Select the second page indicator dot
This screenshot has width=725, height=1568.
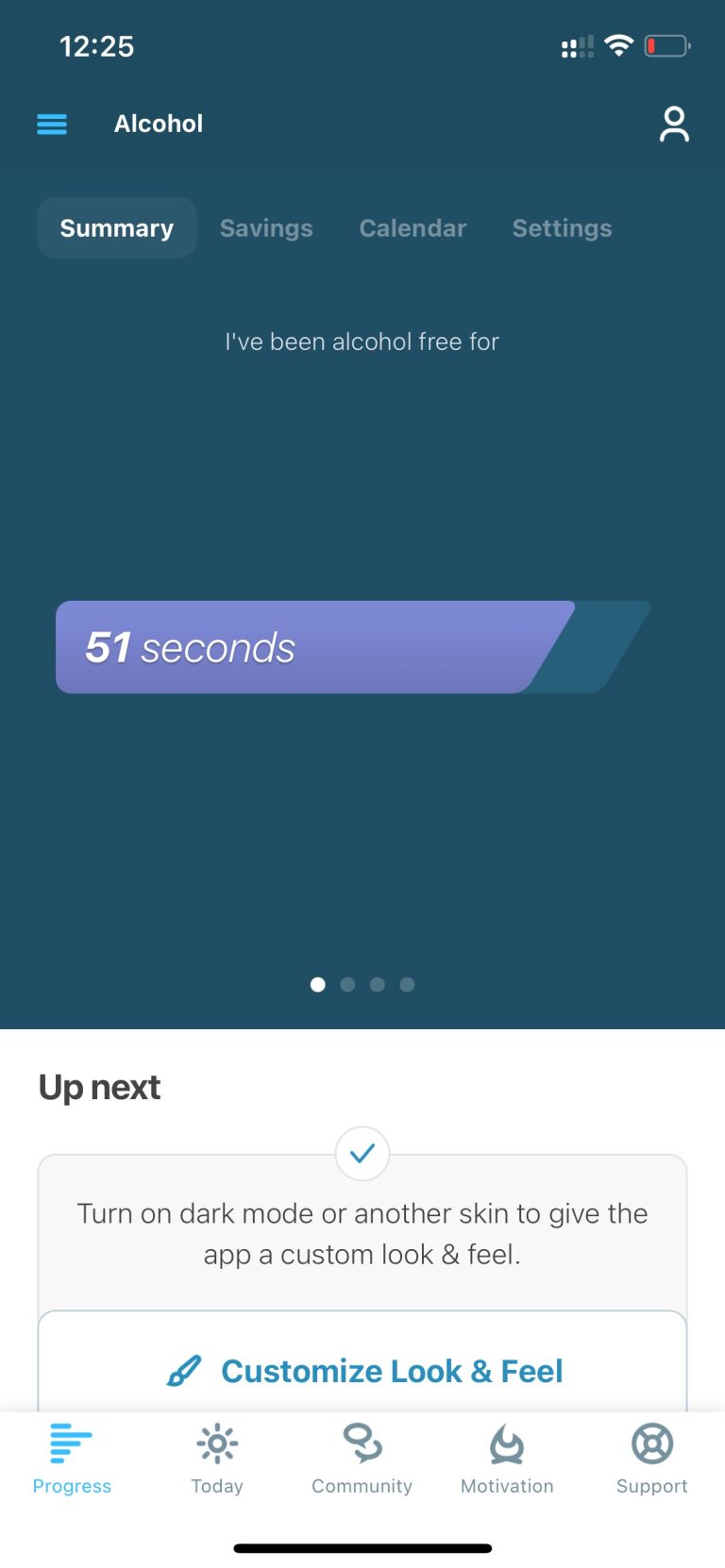pyautogui.click(x=347, y=984)
